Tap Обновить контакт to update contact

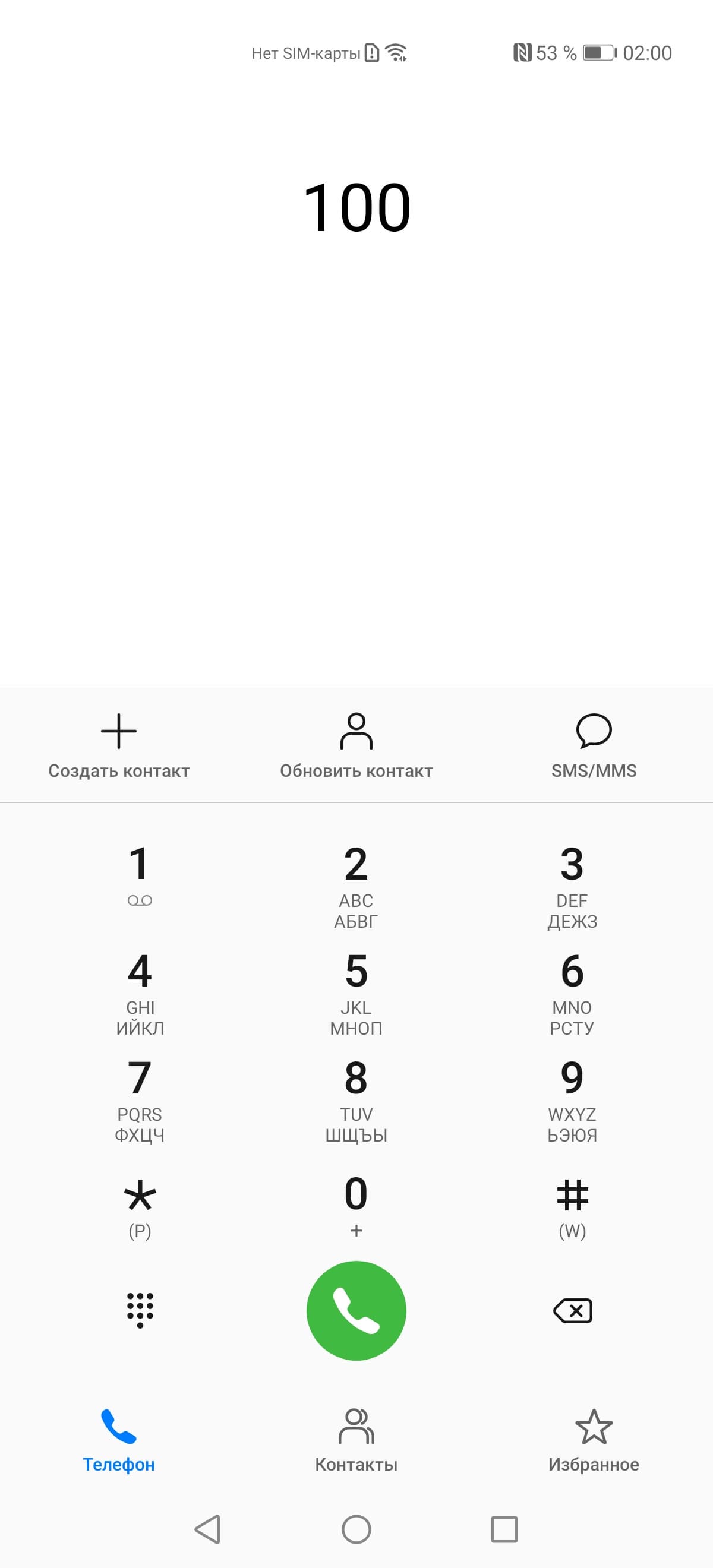pyautogui.click(x=356, y=745)
